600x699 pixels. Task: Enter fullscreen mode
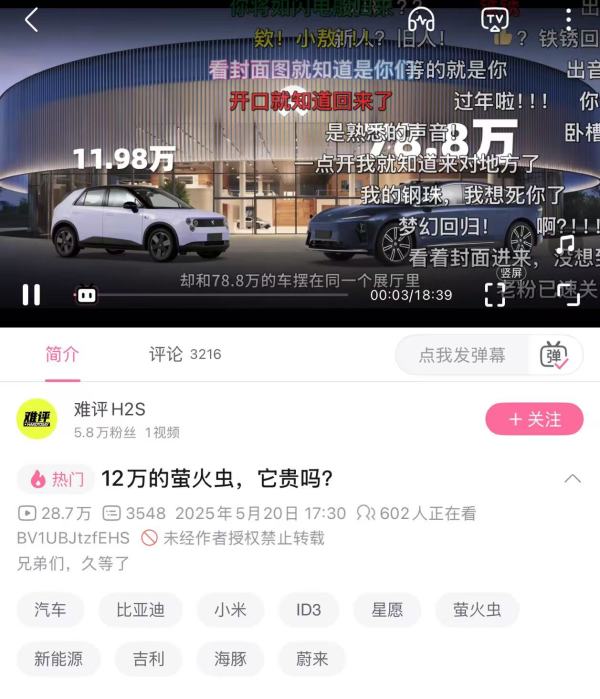coord(568,293)
